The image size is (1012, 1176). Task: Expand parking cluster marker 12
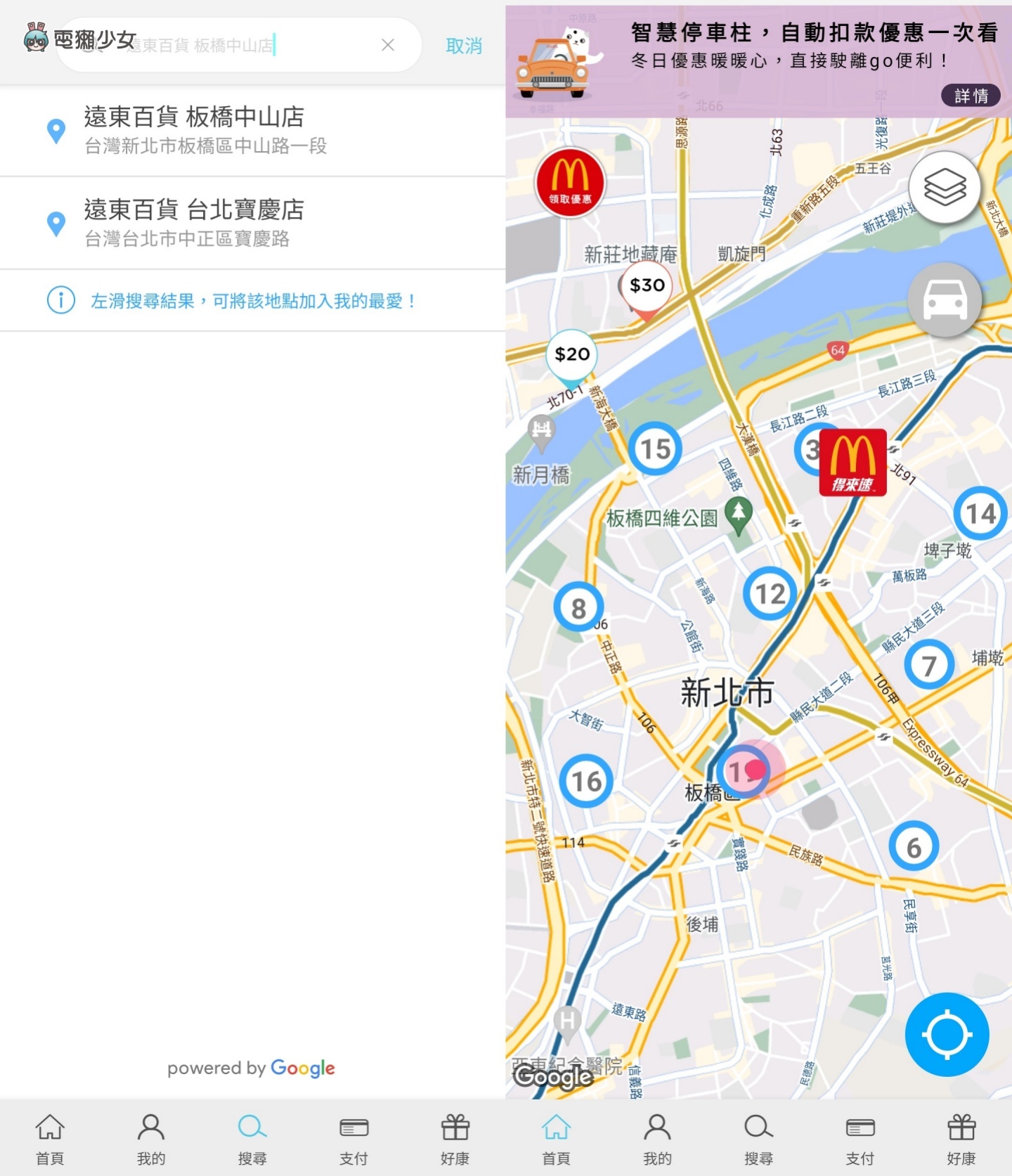click(769, 594)
